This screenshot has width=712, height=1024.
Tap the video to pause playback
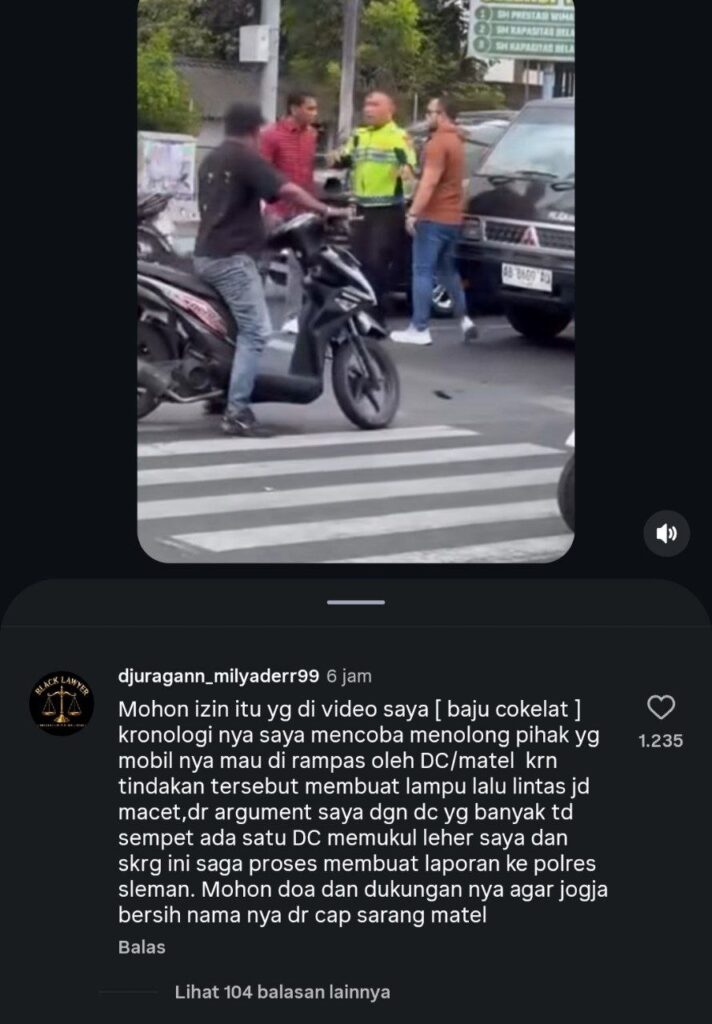[355, 281]
